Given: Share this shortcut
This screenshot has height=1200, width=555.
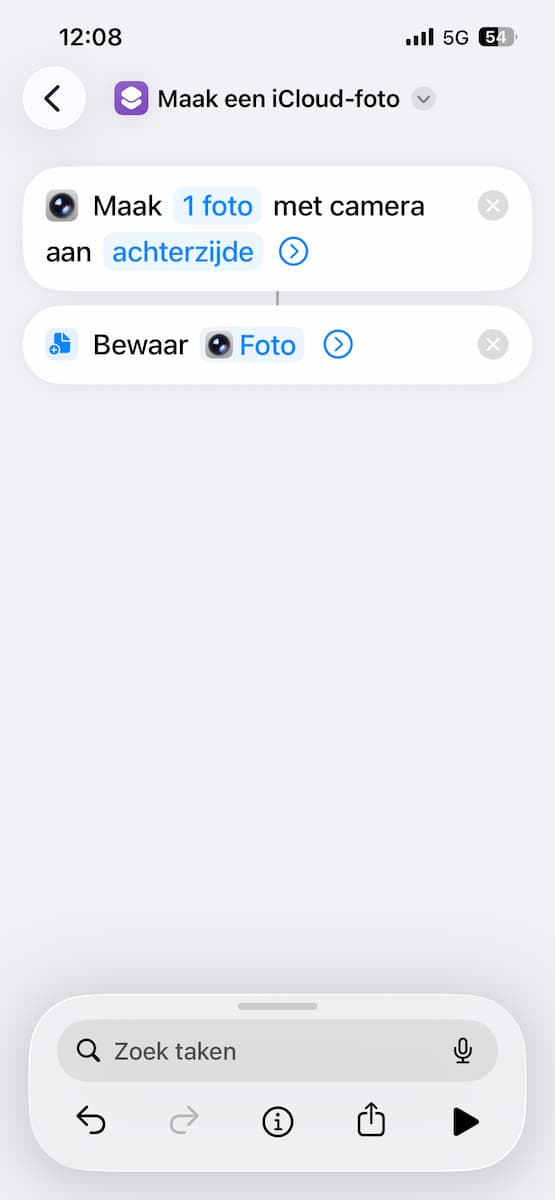Looking at the screenshot, I should pyautogui.click(x=371, y=1121).
